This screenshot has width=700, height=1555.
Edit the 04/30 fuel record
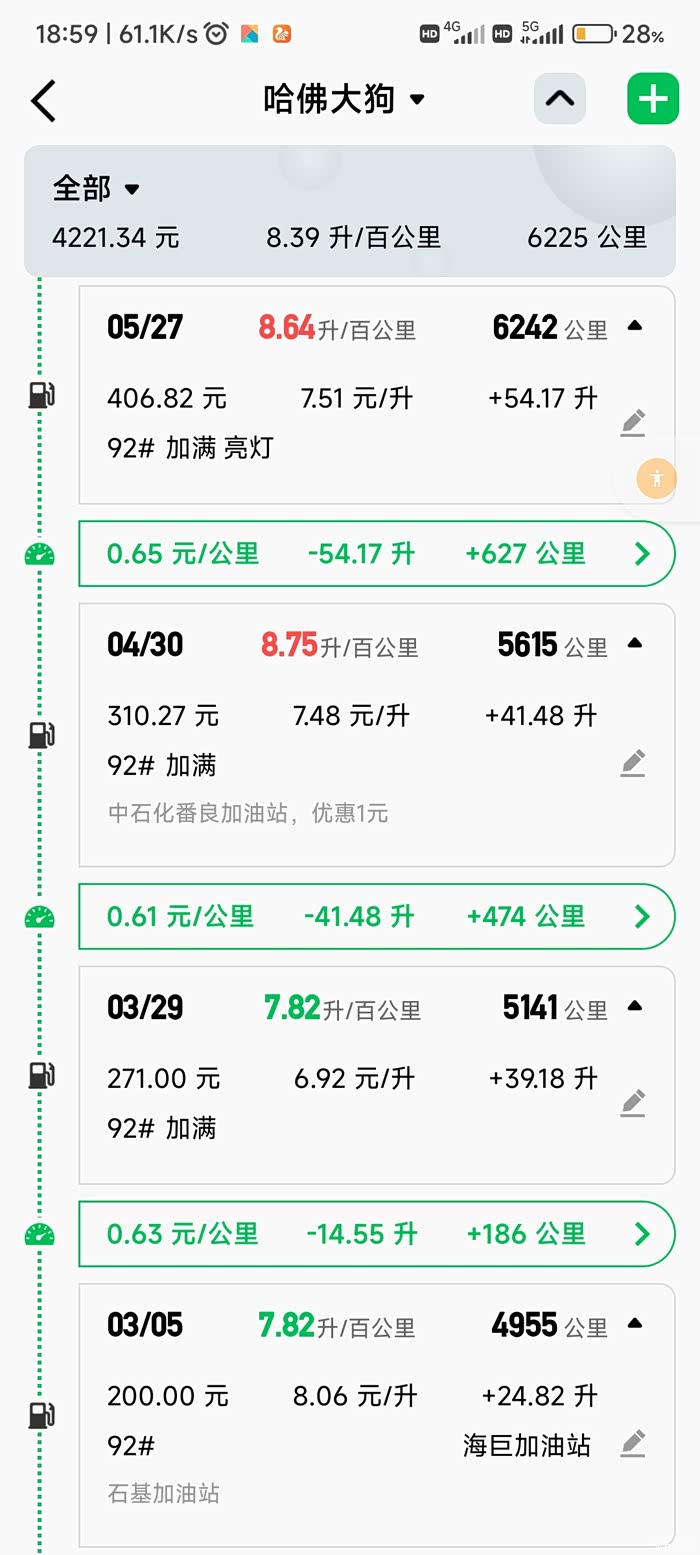(x=633, y=763)
